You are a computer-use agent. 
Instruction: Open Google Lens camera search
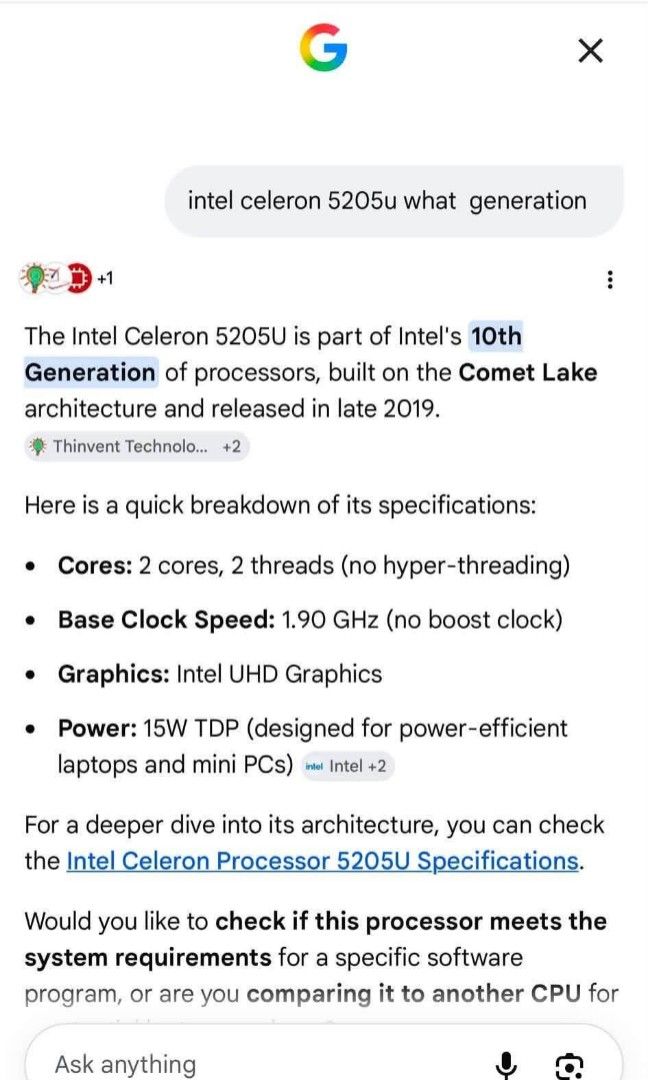click(x=569, y=1066)
